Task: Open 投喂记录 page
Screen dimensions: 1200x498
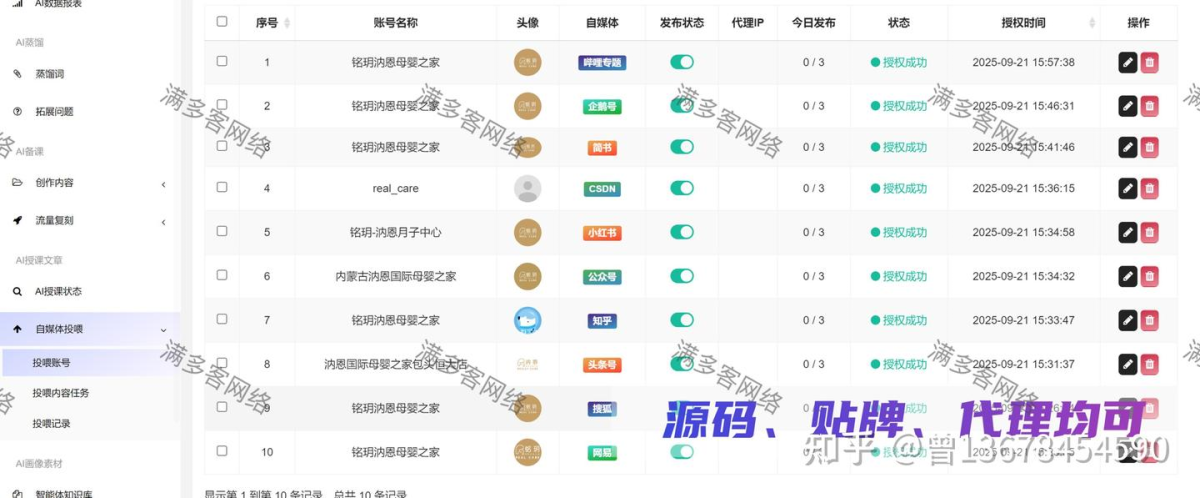Action: pyautogui.click(x=51, y=423)
